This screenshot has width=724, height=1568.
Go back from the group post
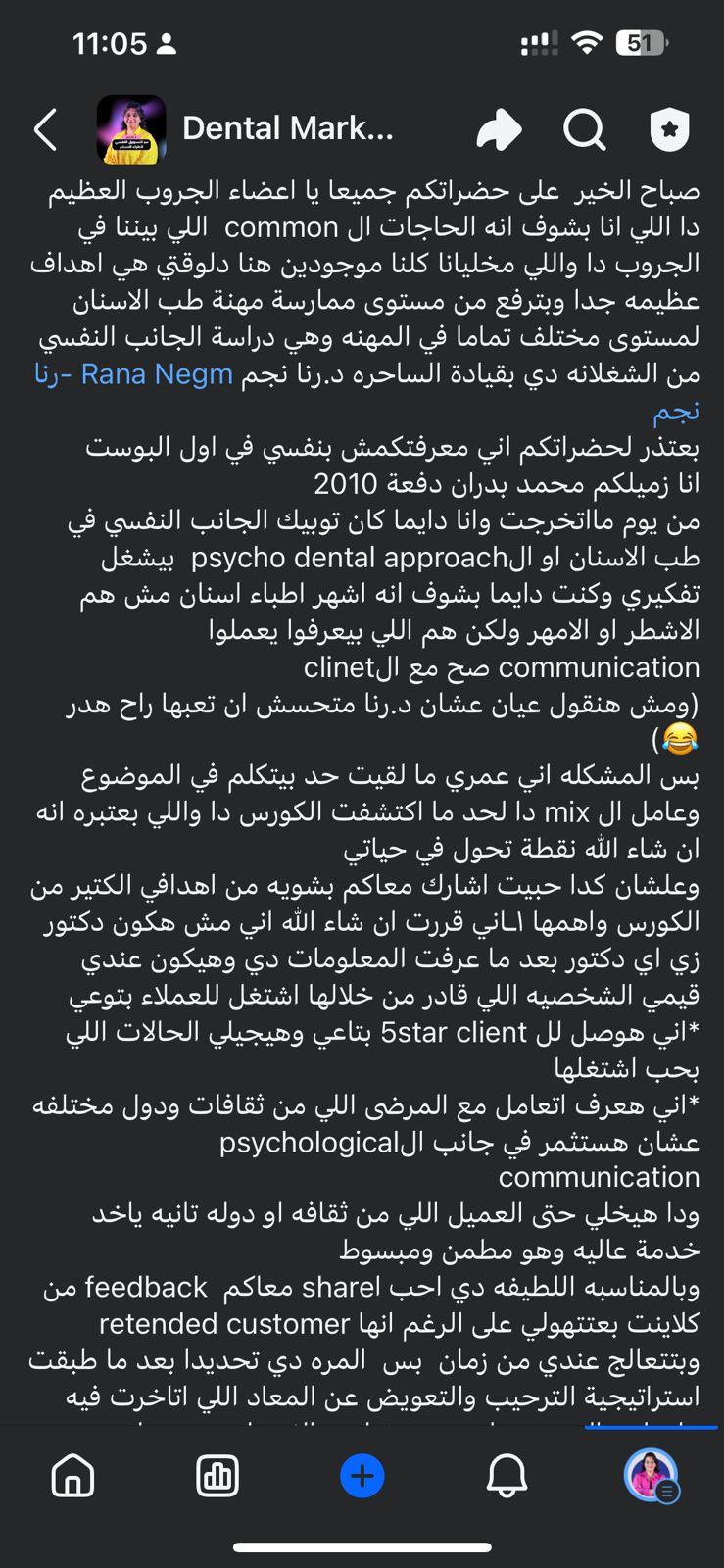[46, 129]
